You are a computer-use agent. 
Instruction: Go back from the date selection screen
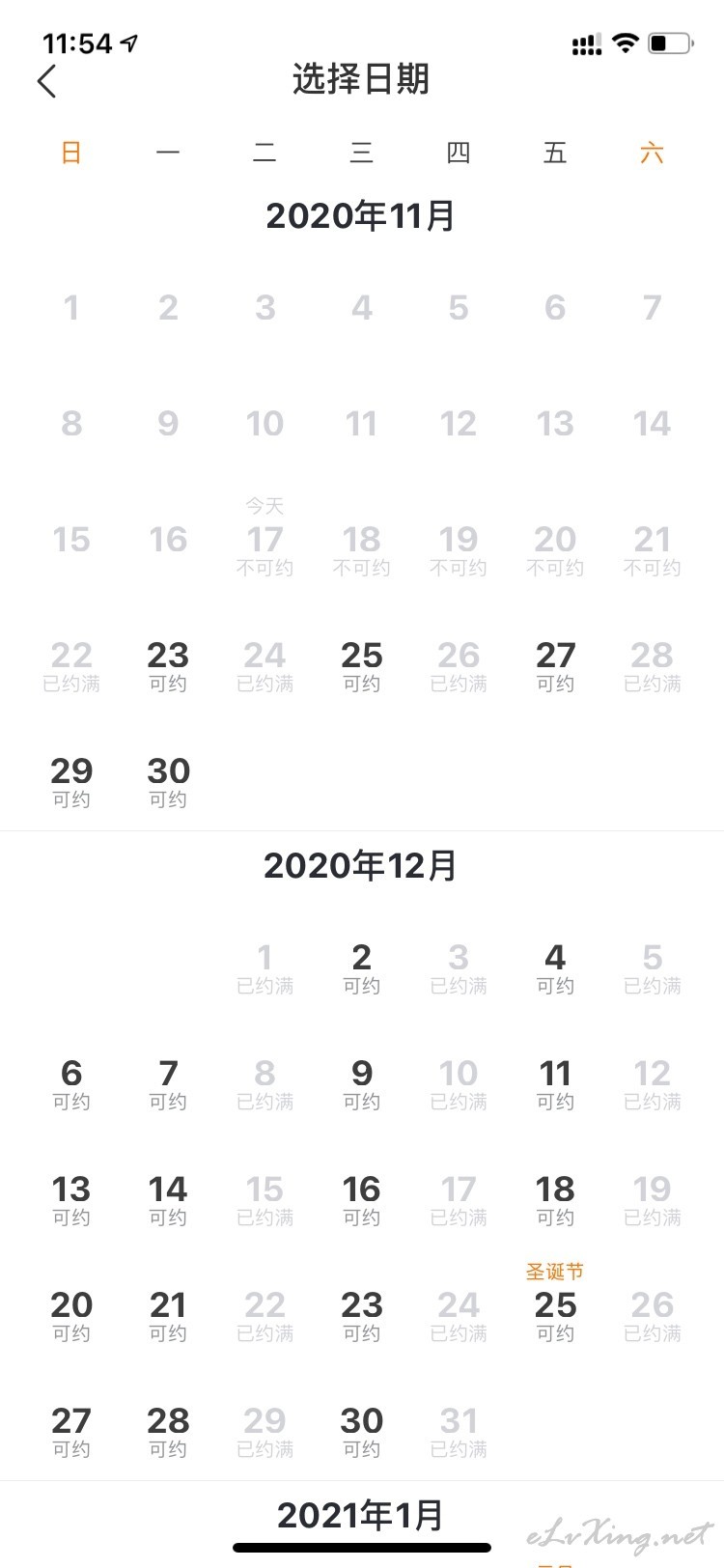[47, 80]
